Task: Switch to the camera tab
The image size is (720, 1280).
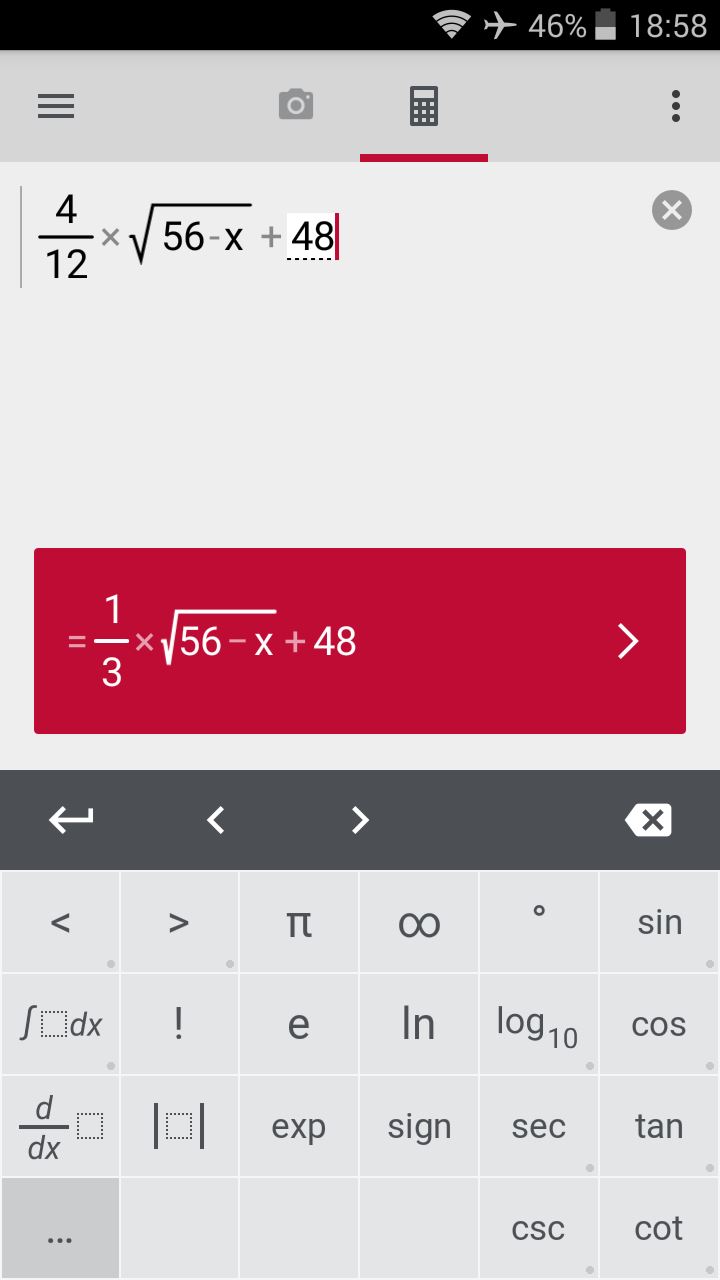Action: click(296, 104)
